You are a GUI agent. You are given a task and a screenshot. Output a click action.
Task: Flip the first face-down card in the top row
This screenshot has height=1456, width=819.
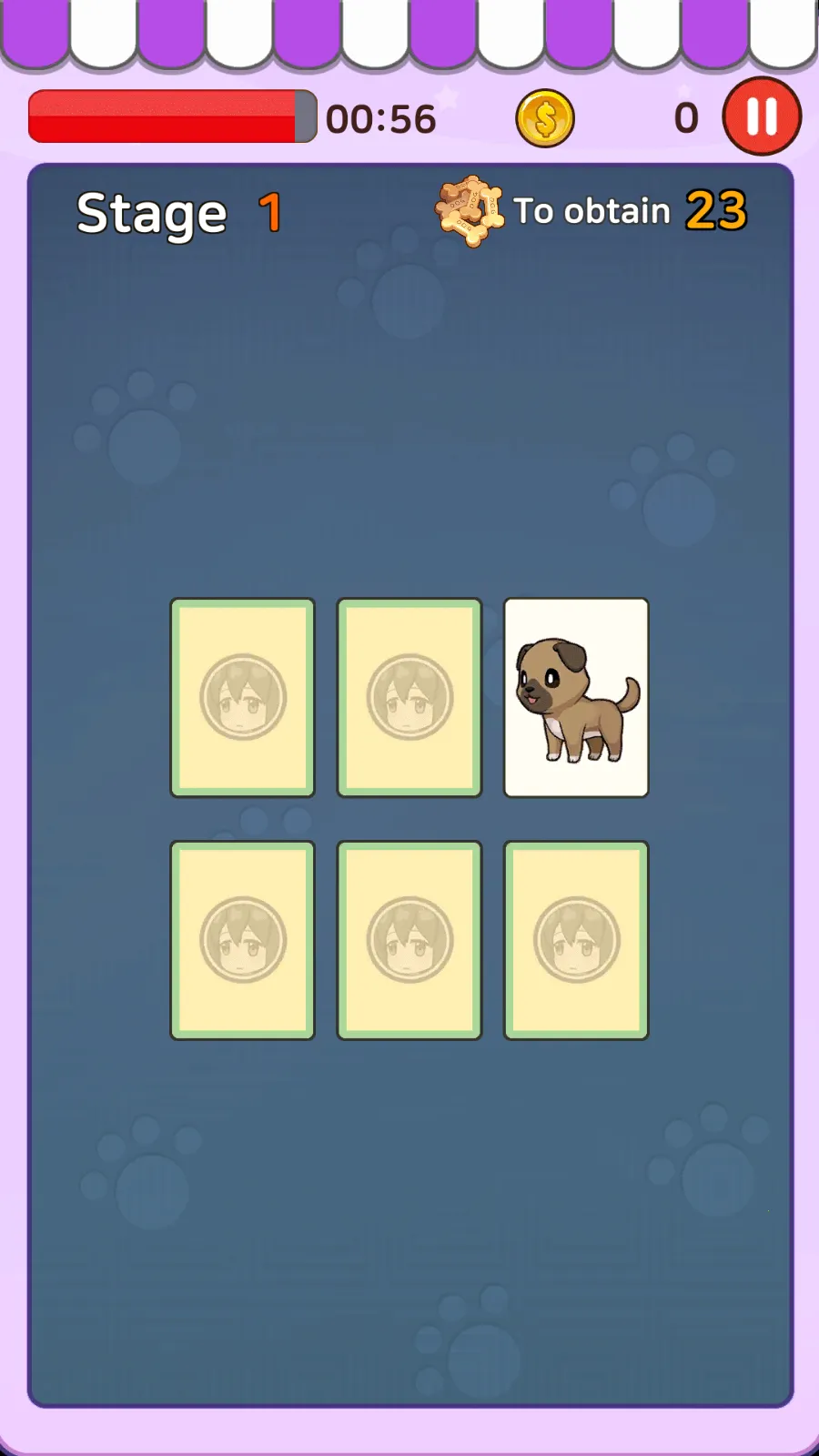click(x=242, y=697)
